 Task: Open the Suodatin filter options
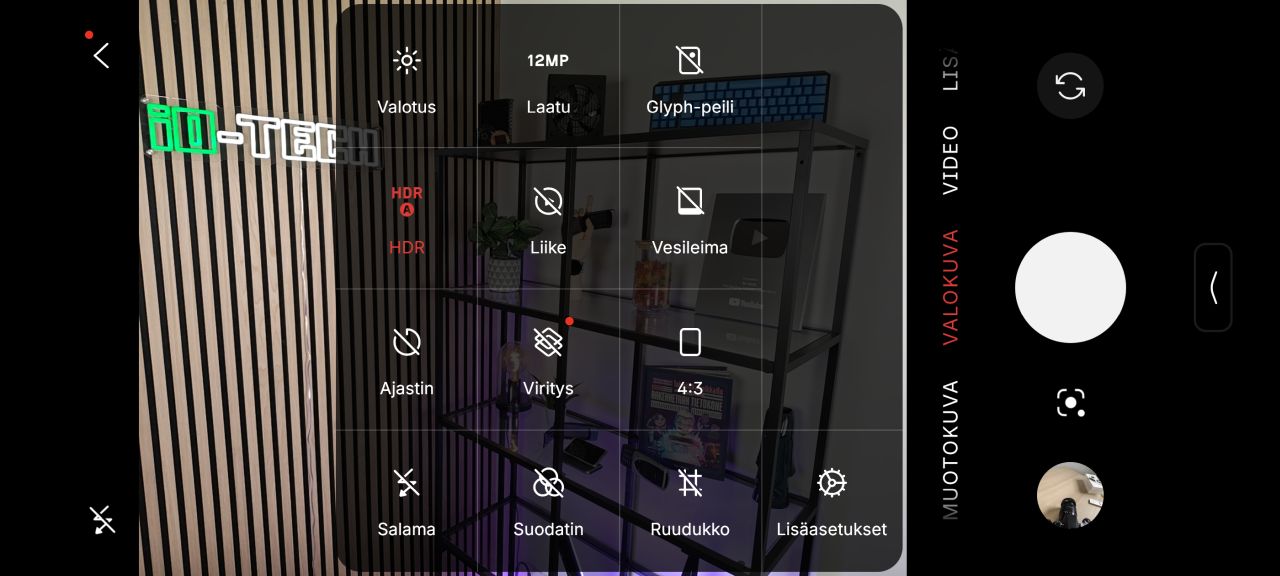[x=548, y=501]
